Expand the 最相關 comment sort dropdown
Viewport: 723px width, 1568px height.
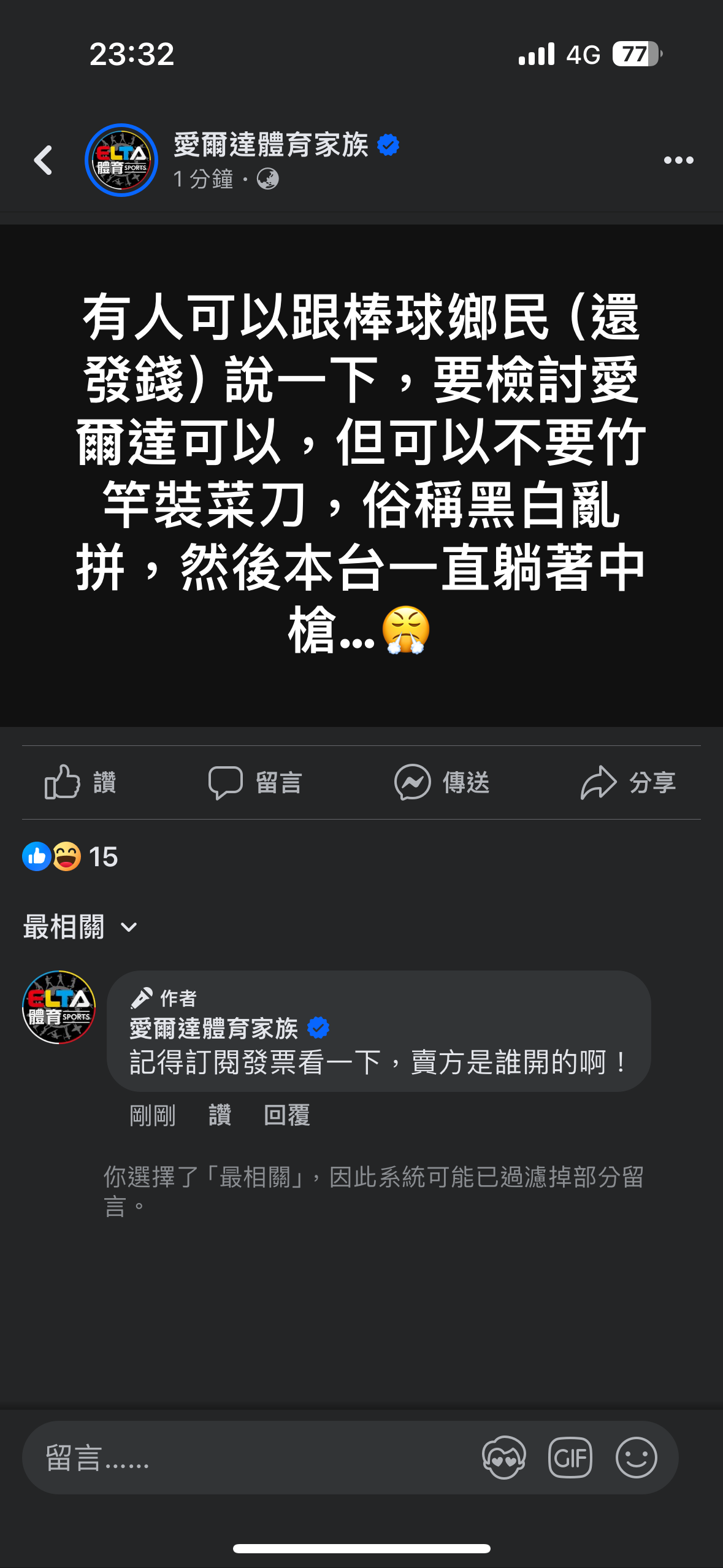80,927
